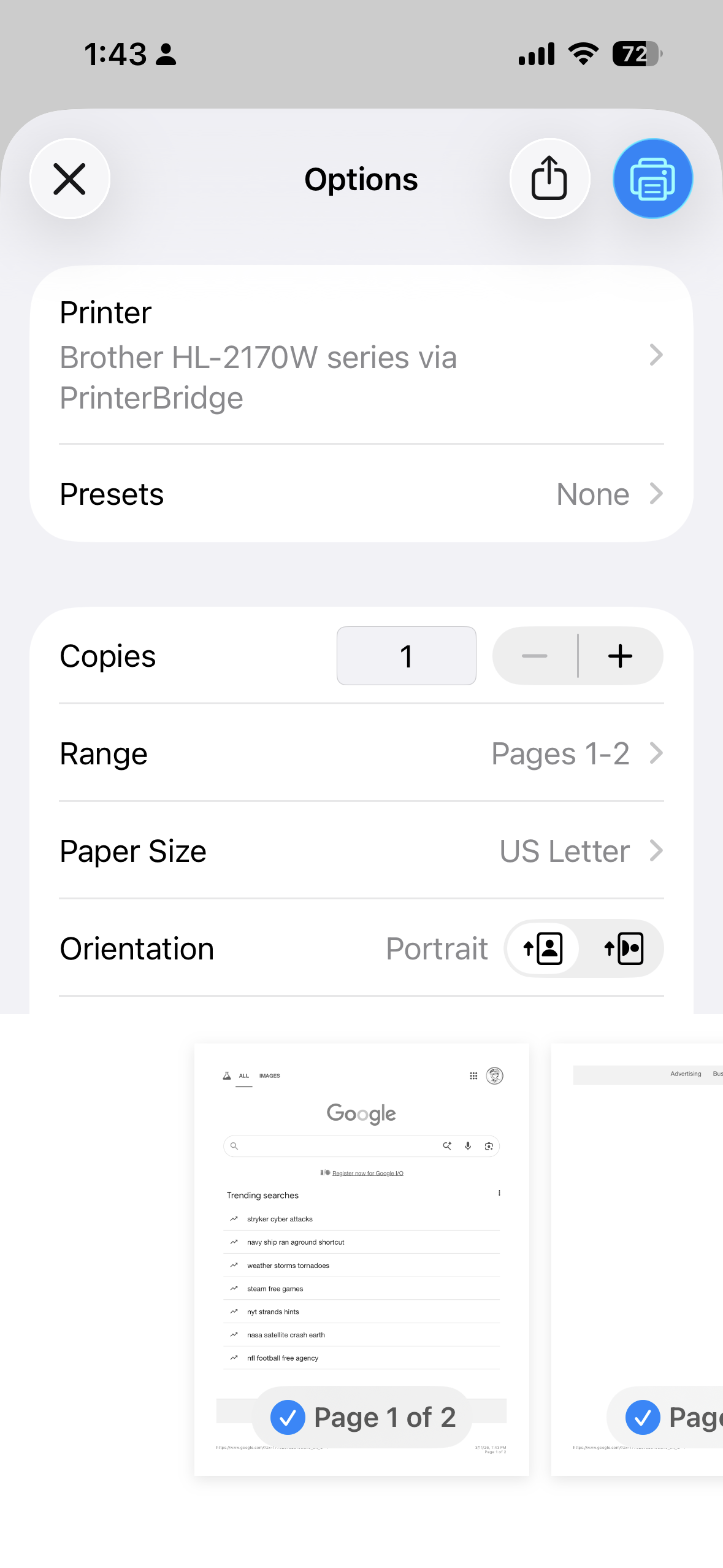Screen dimensions: 723x1568
Task: Tap the blue printer icon to print
Action: (x=652, y=179)
